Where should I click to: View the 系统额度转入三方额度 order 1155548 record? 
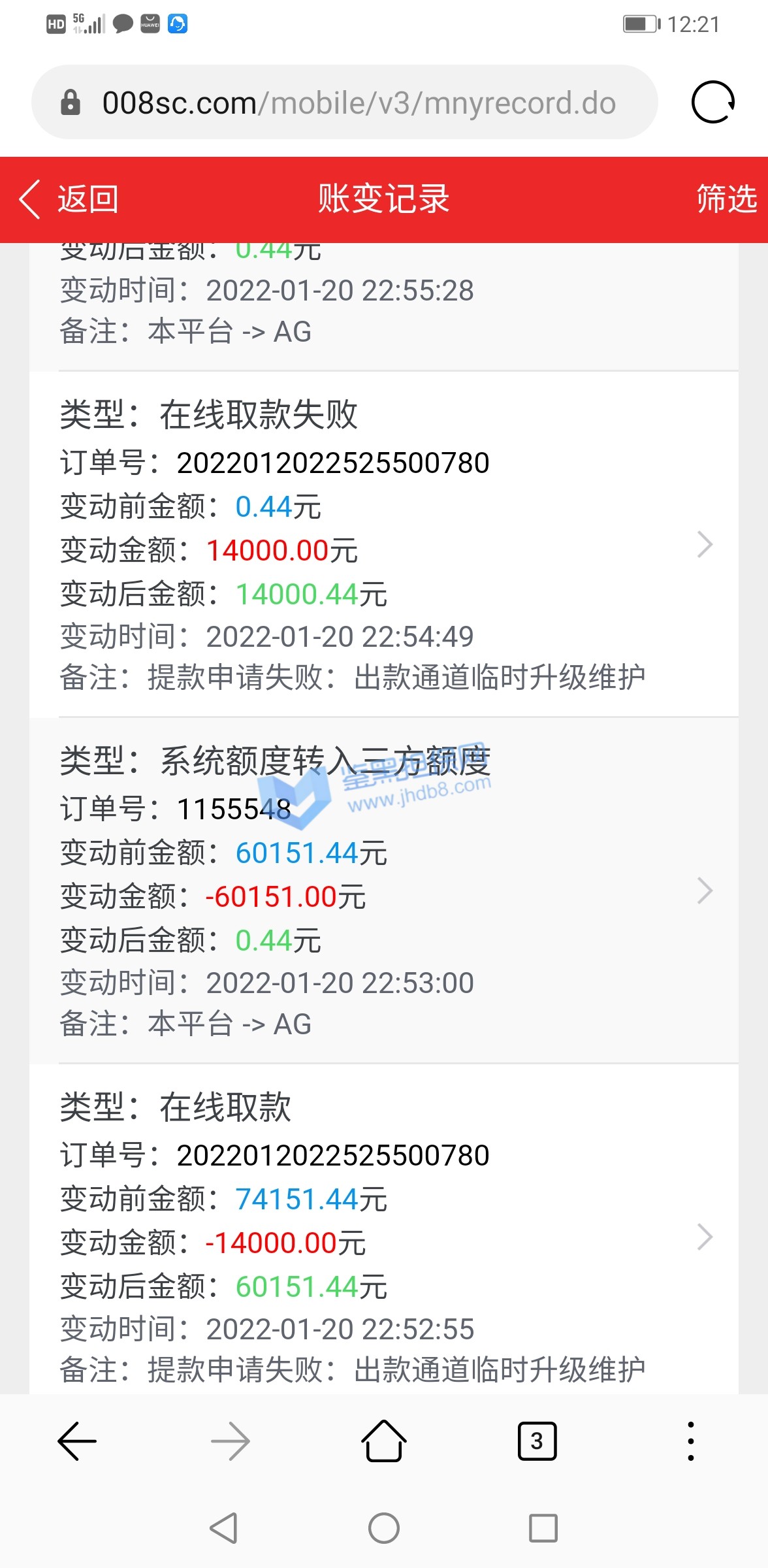coord(384,890)
